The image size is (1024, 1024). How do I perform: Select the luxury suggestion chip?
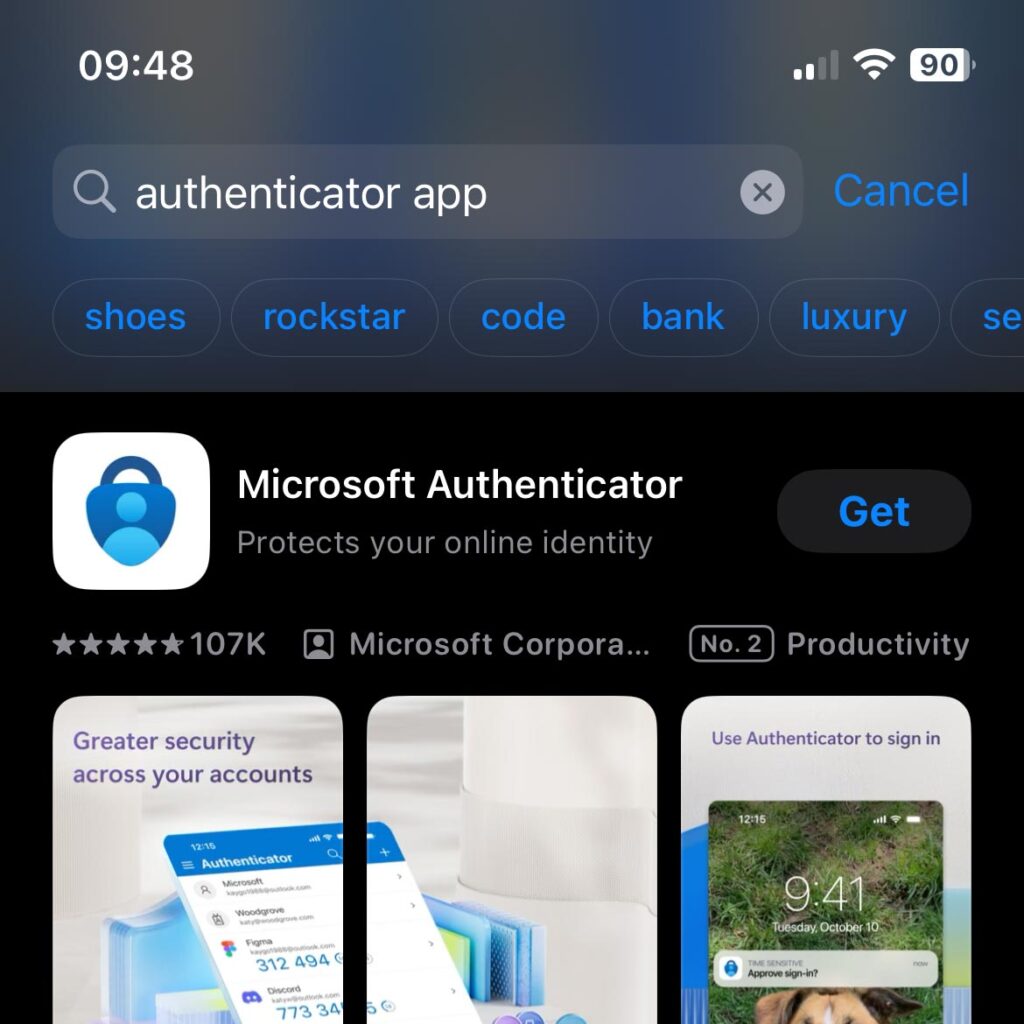tap(853, 318)
